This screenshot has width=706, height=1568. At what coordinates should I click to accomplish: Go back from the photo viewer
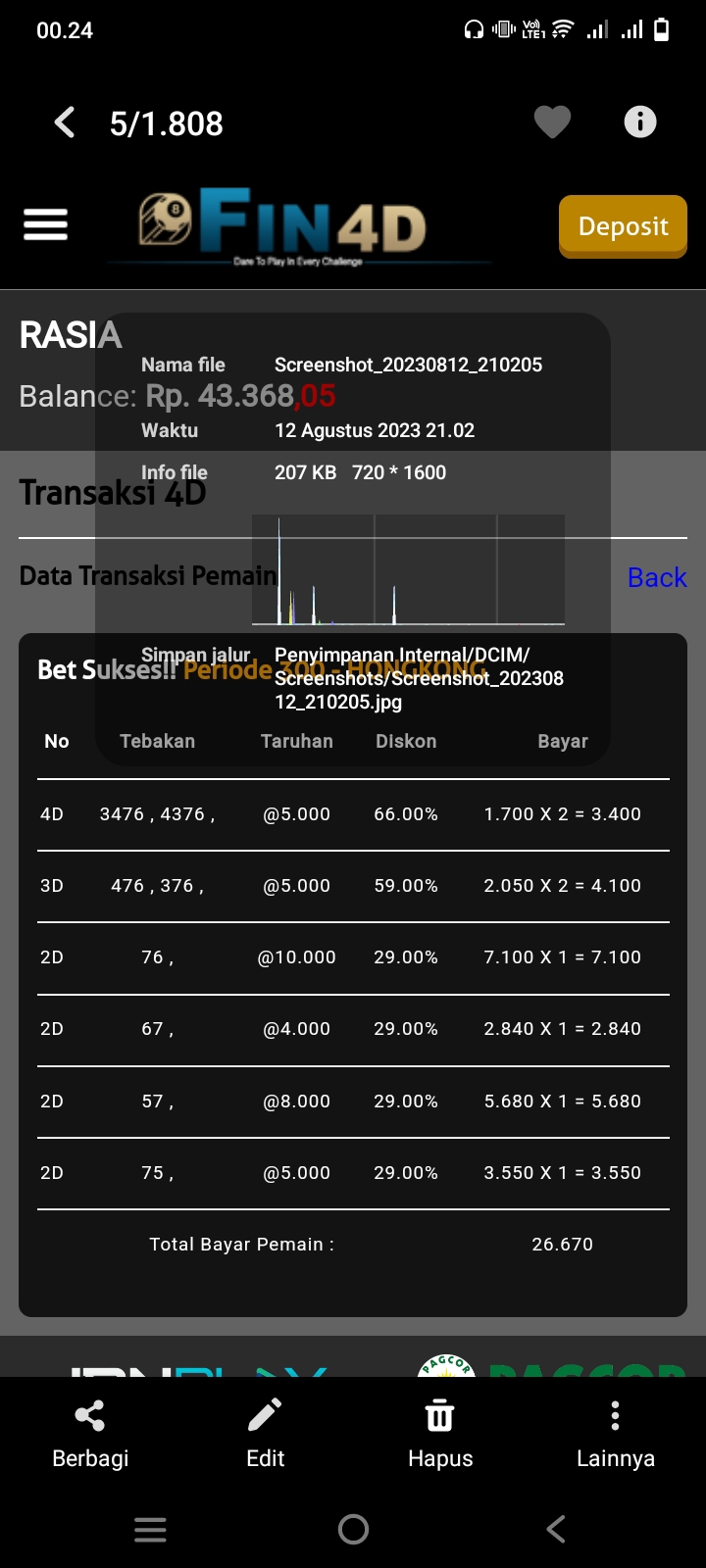(x=65, y=122)
